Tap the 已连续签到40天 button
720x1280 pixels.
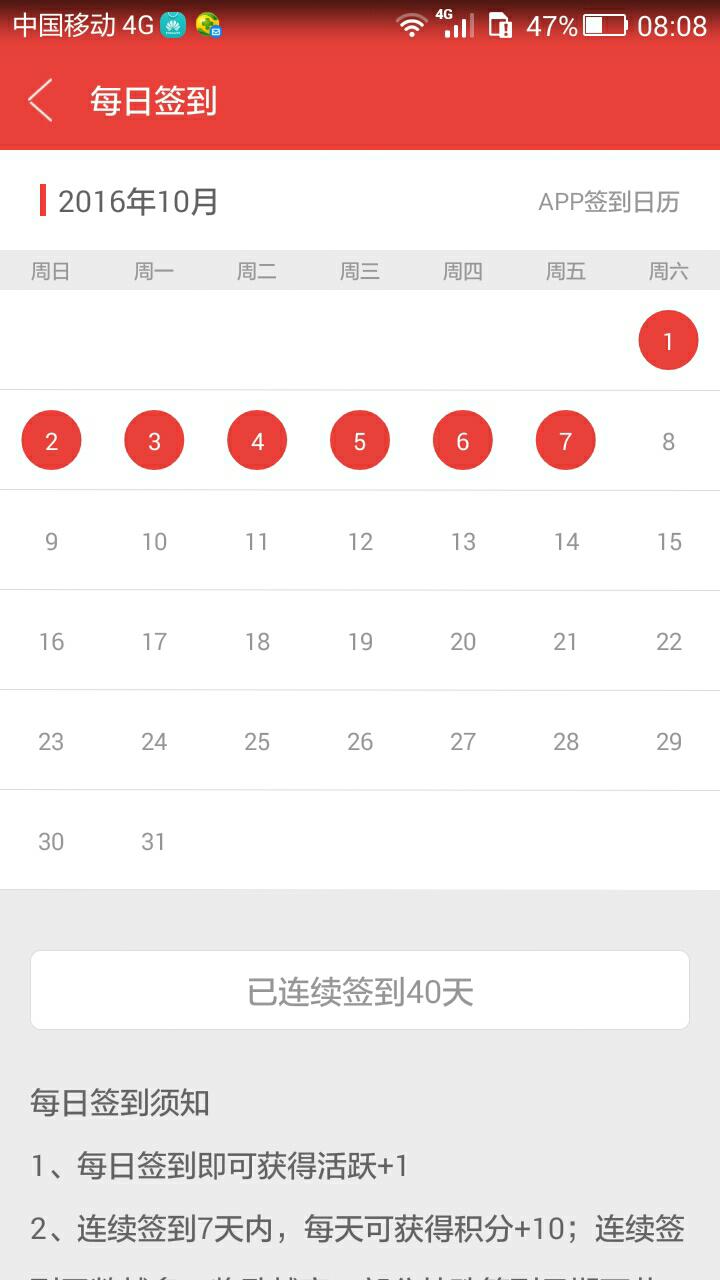(x=360, y=990)
